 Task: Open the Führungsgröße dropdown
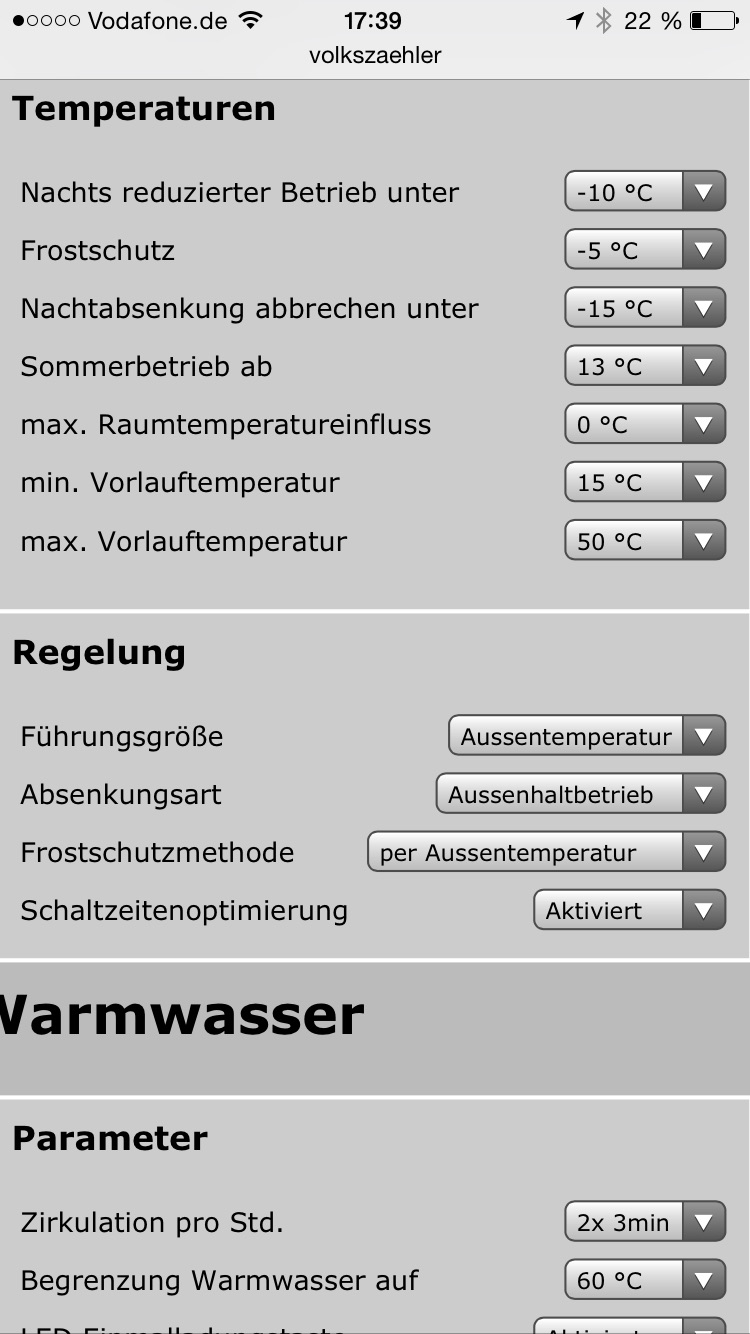tap(587, 737)
